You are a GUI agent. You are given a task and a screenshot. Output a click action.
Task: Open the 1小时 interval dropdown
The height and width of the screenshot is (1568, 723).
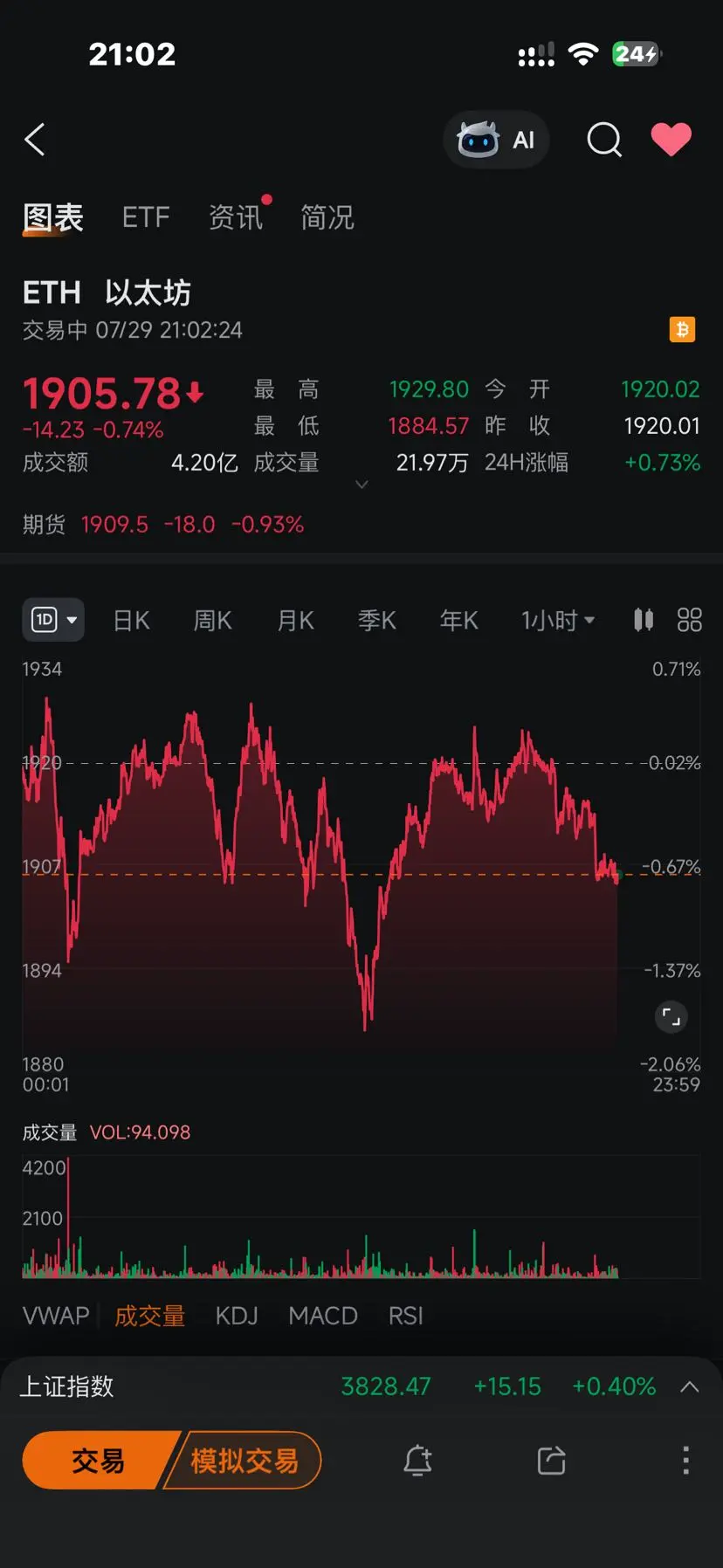tap(558, 621)
